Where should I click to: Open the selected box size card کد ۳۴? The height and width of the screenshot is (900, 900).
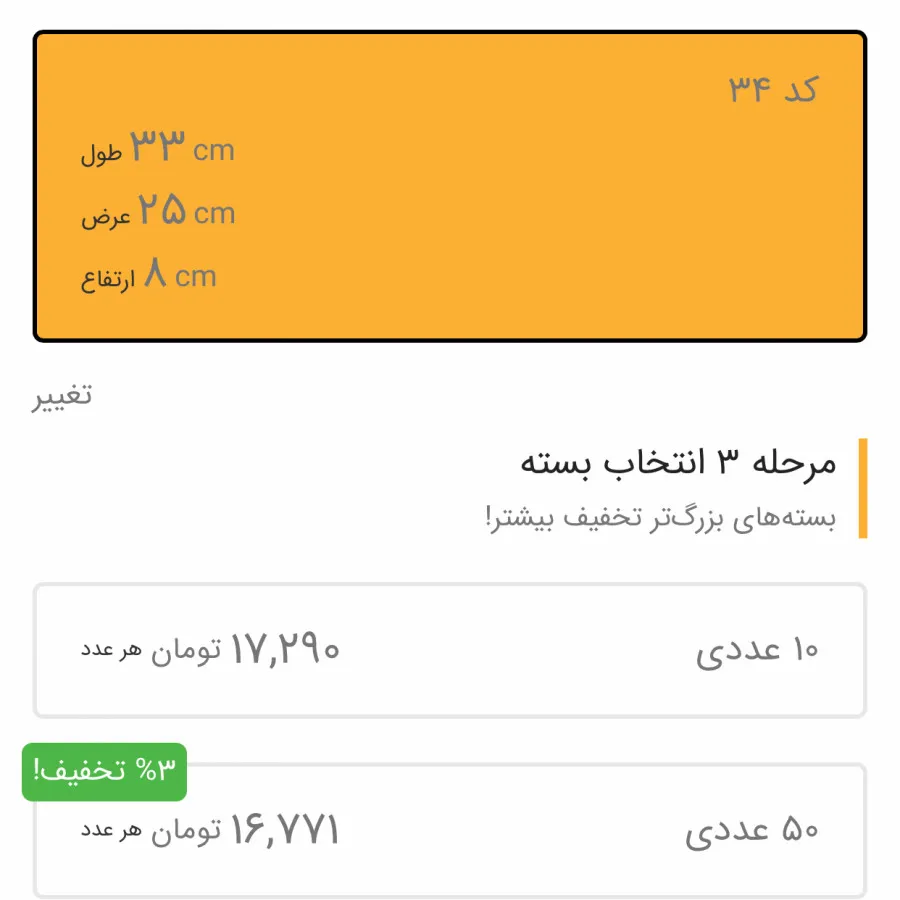pos(450,186)
